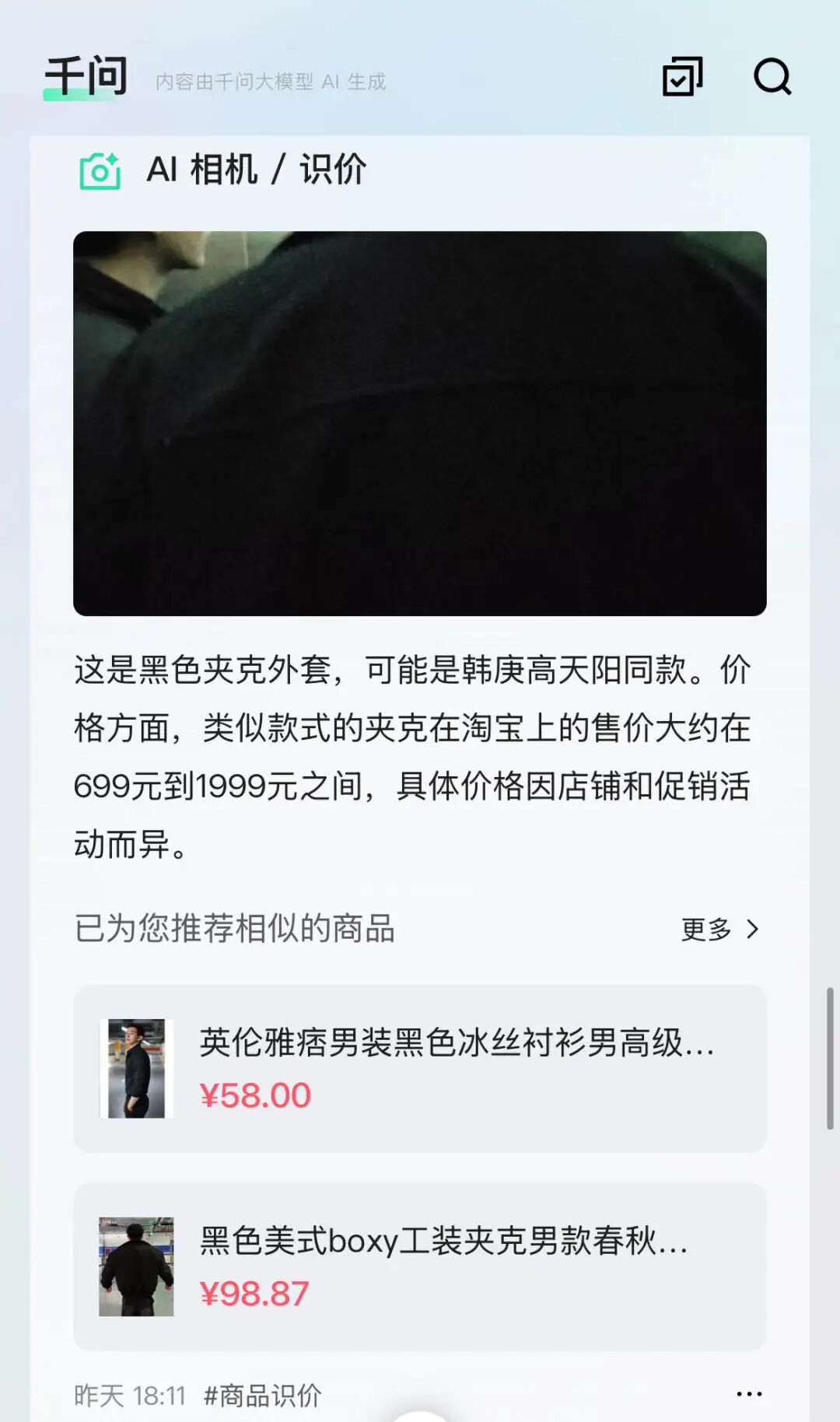Tap the multi-select checkbox icon in the top bar
Image resolution: width=840 pixels, height=1422 pixels.
(682, 76)
